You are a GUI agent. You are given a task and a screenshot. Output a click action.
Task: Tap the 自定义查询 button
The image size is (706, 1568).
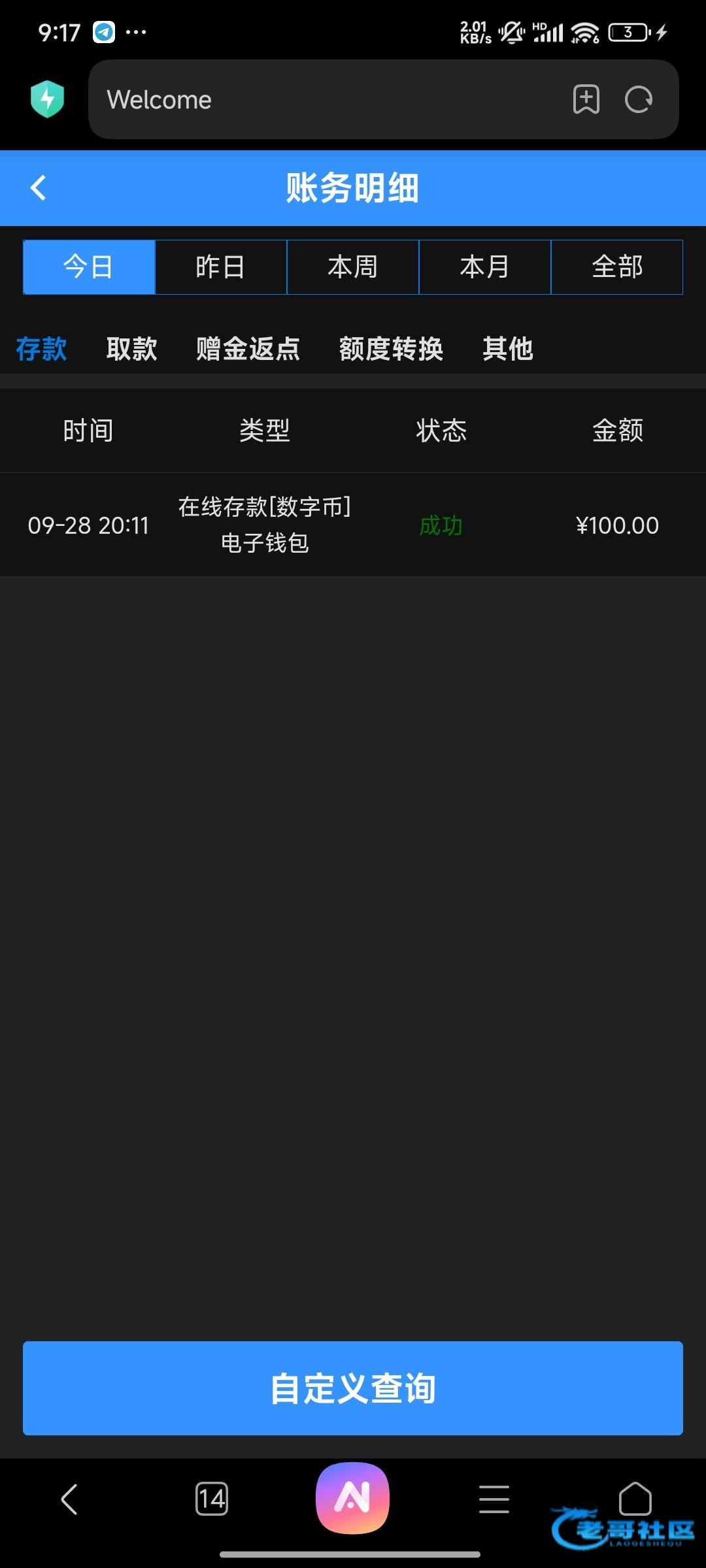pyautogui.click(x=353, y=1388)
